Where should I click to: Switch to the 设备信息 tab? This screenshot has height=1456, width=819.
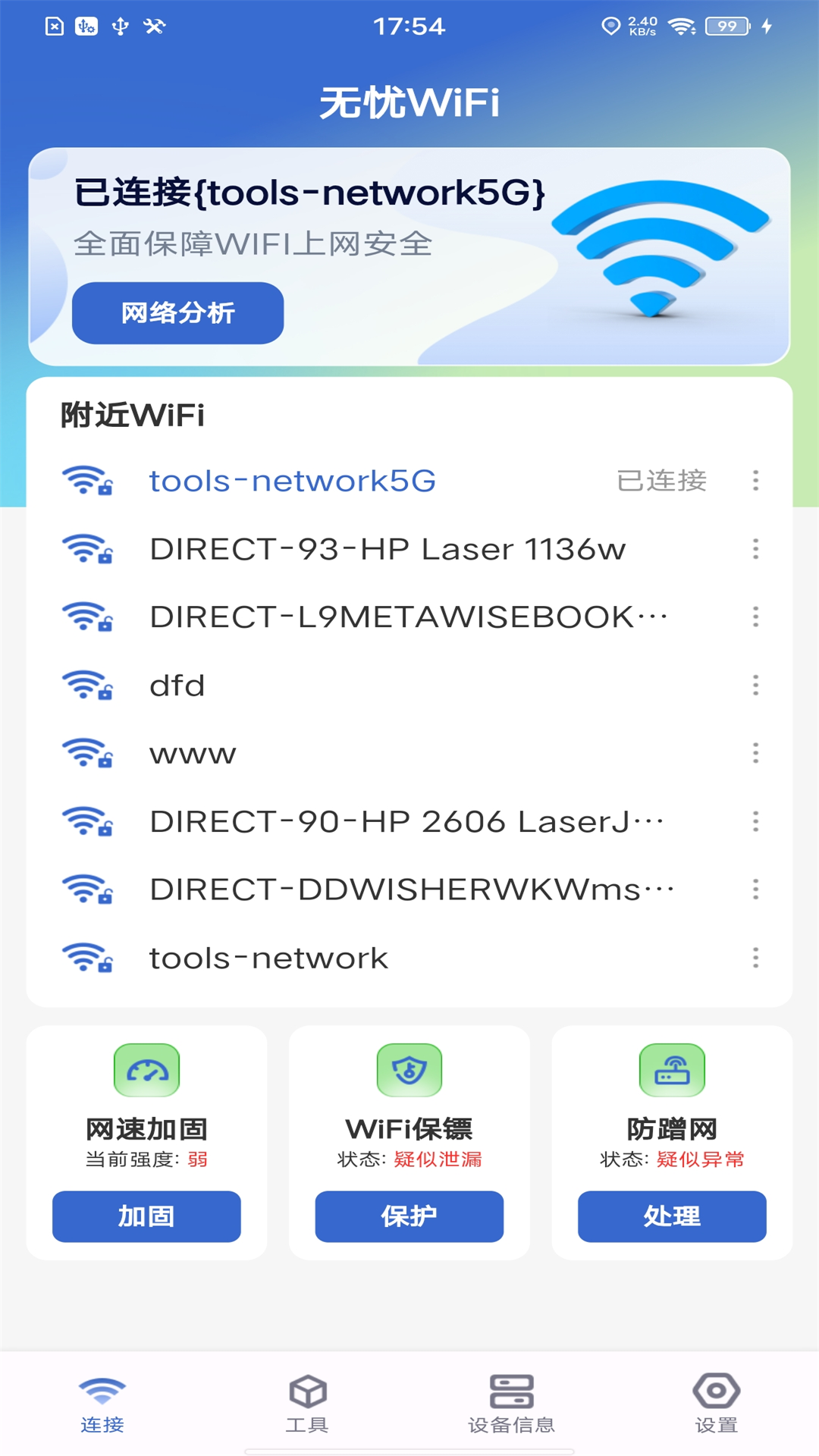click(x=512, y=1404)
